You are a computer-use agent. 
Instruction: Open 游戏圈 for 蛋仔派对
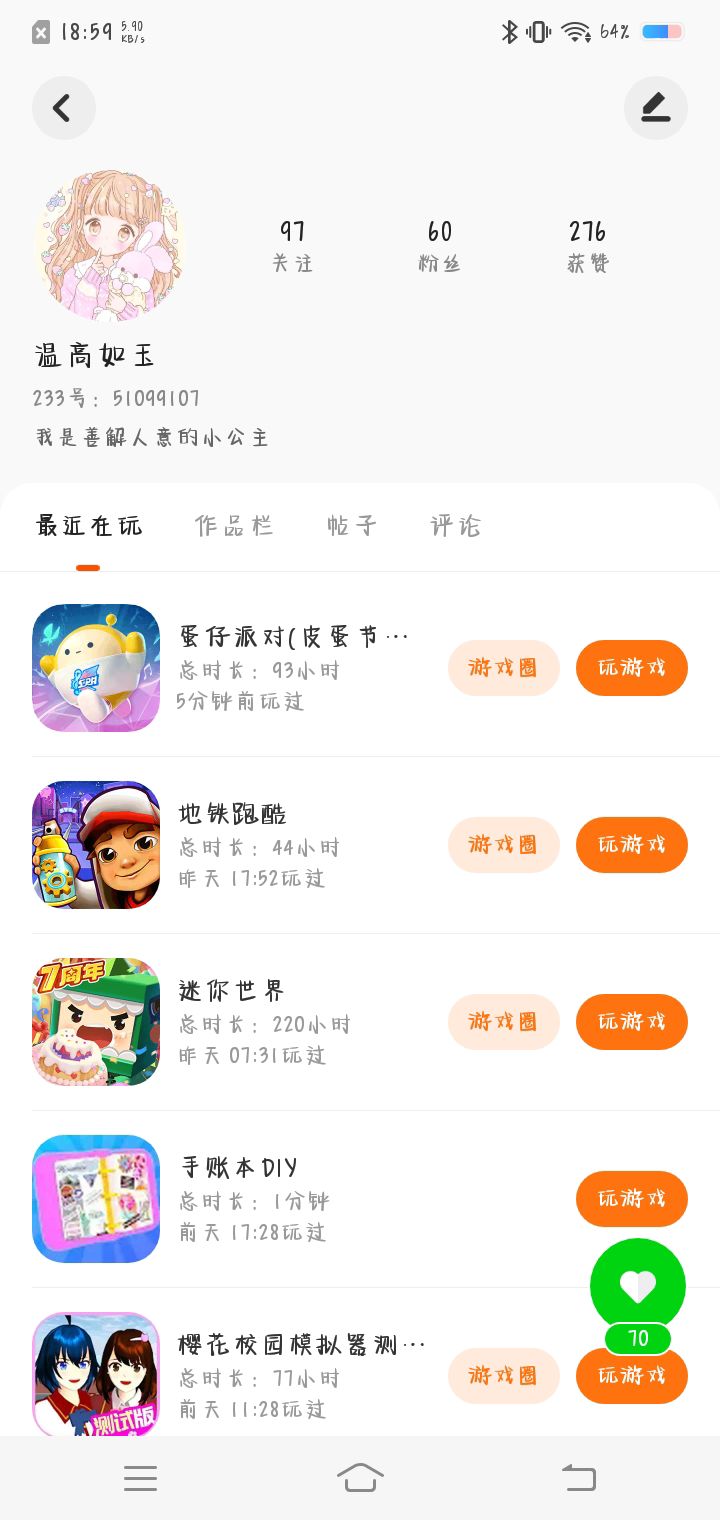pos(503,668)
